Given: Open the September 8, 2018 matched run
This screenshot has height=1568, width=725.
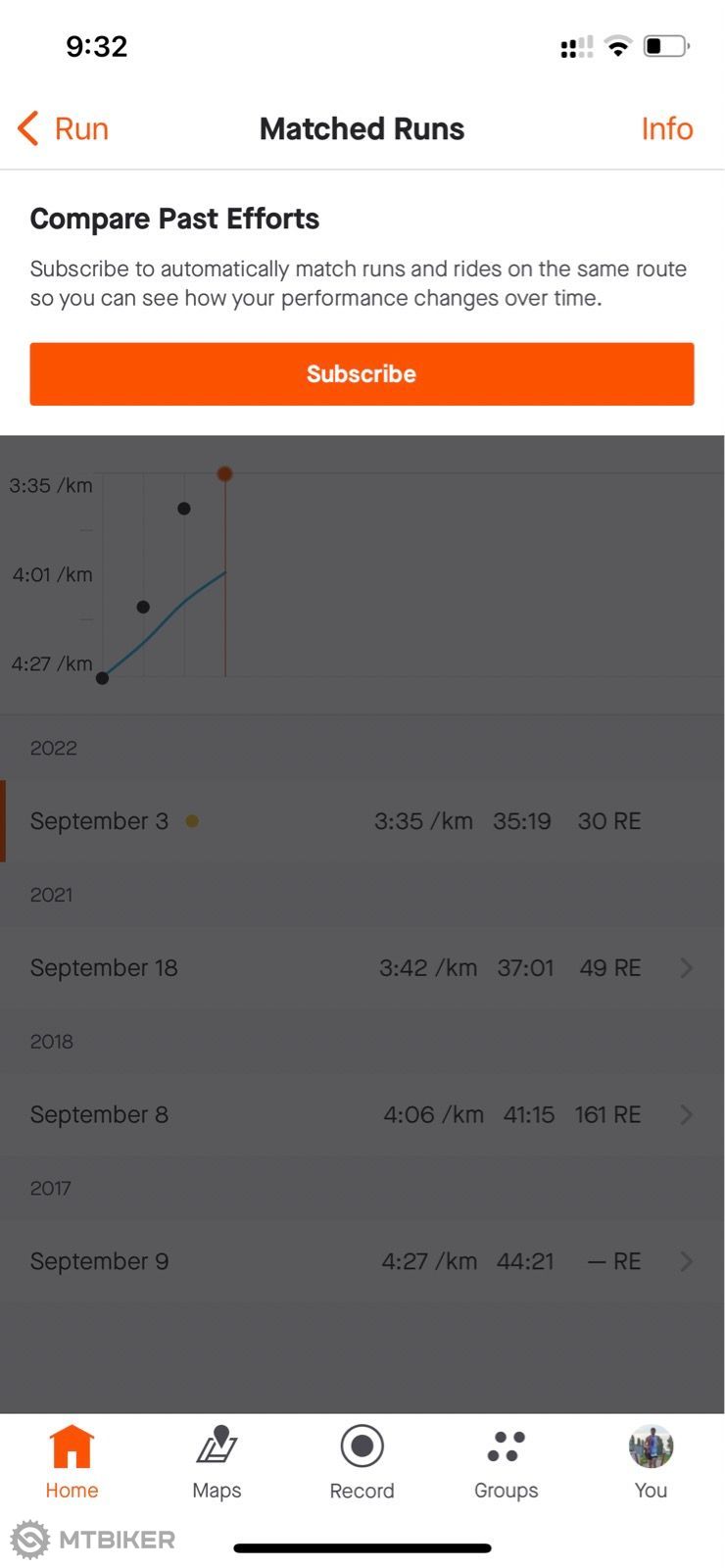Looking at the screenshot, I should [x=362, y=1115].
